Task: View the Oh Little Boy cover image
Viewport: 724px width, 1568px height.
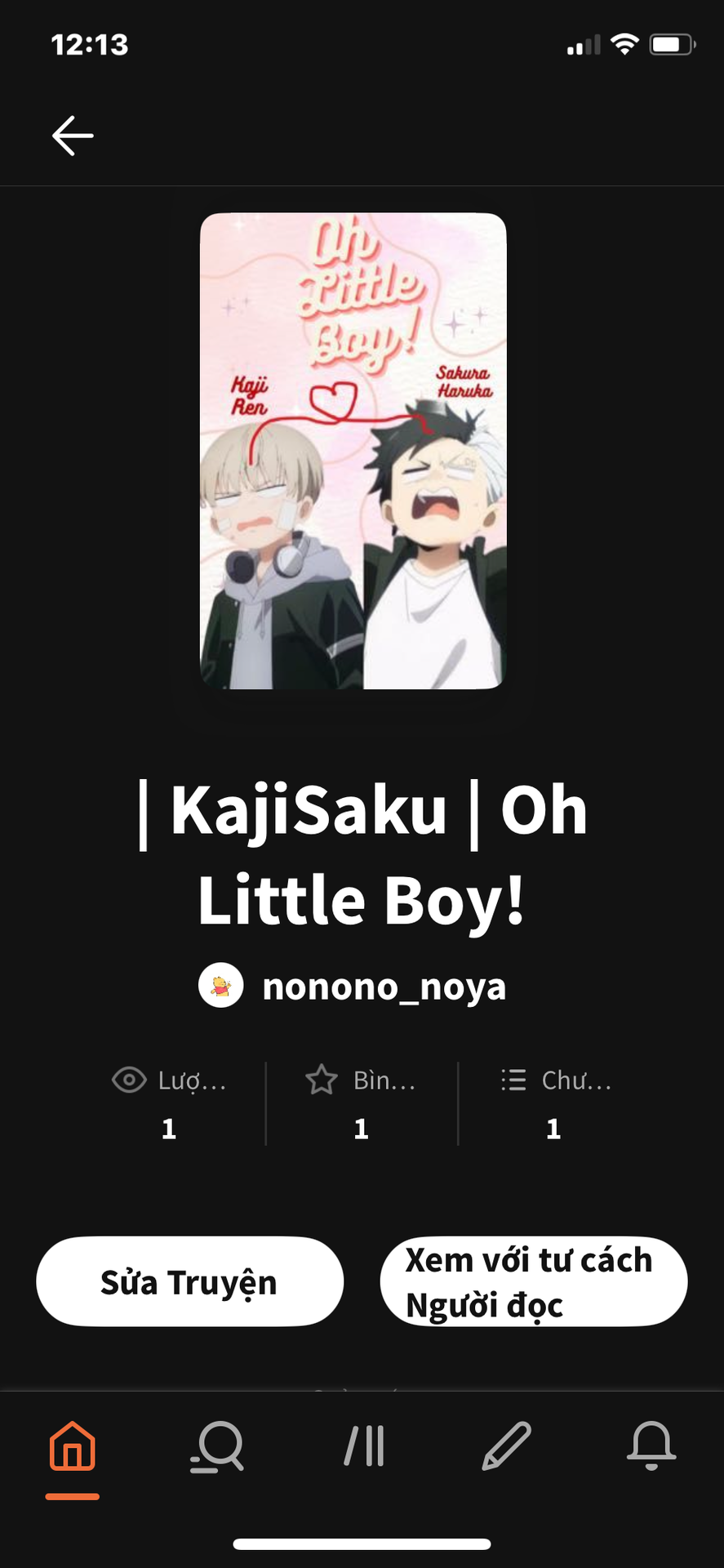Action: point(353,451)
